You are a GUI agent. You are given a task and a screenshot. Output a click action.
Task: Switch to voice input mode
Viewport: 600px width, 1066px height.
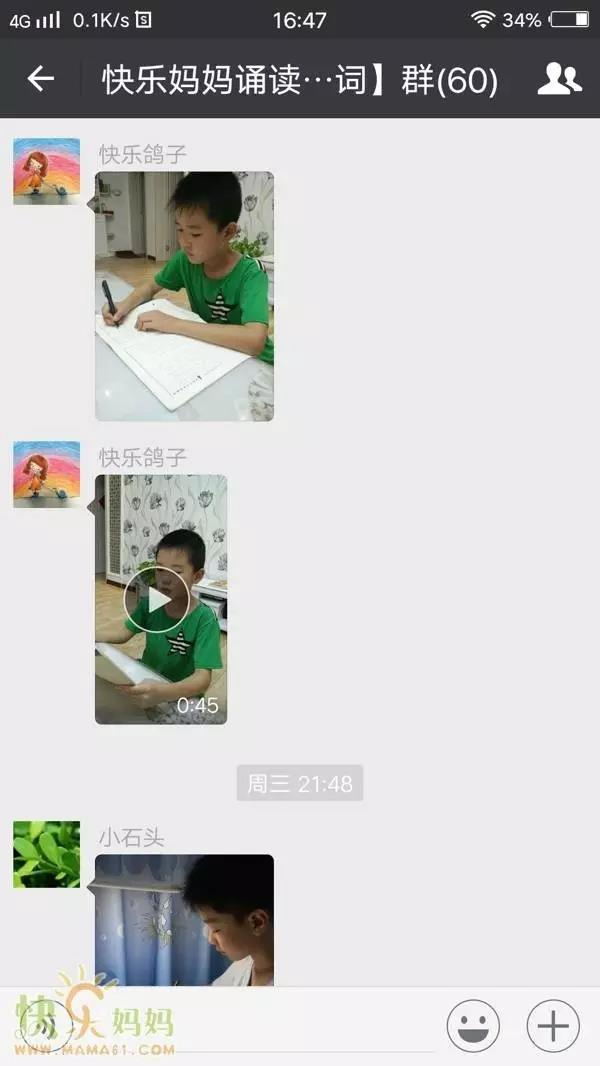click(x=46, y=1026)
